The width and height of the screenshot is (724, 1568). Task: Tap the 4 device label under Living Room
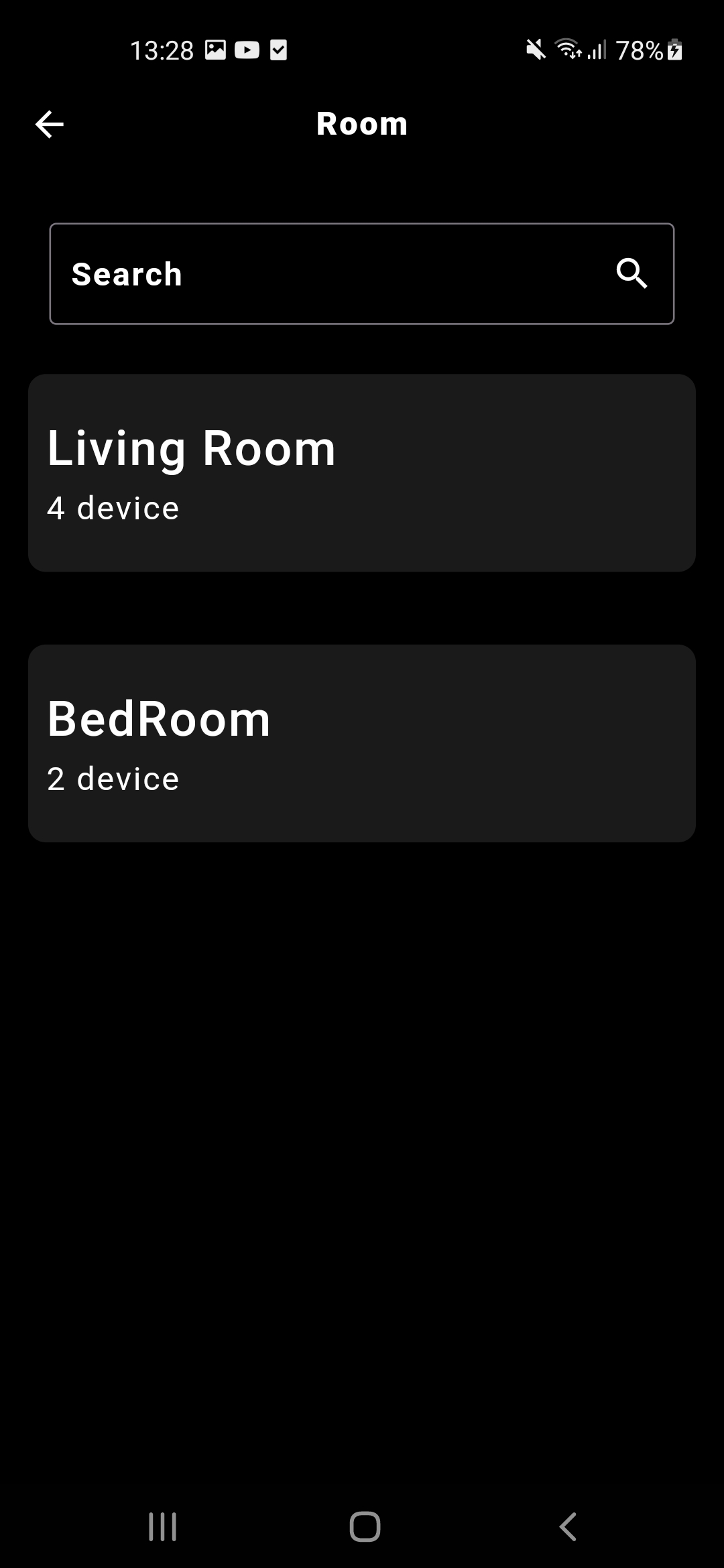point(113,508)
